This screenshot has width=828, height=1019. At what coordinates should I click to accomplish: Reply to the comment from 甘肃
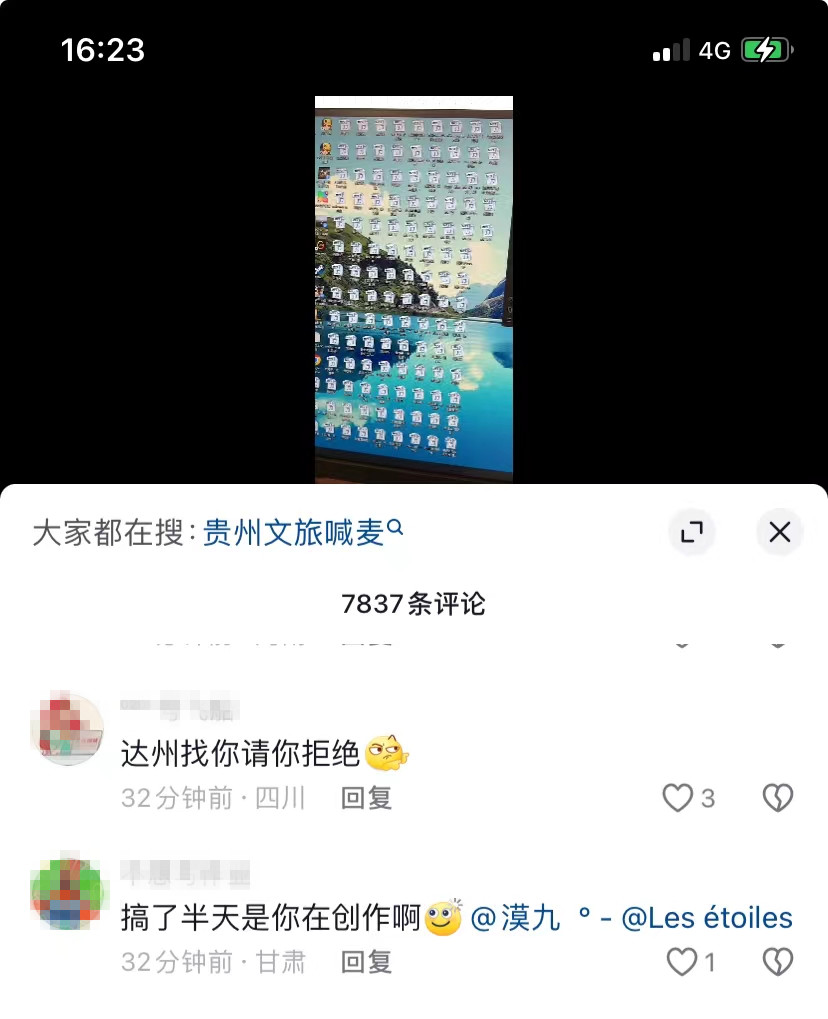click(x=366, y=962)
